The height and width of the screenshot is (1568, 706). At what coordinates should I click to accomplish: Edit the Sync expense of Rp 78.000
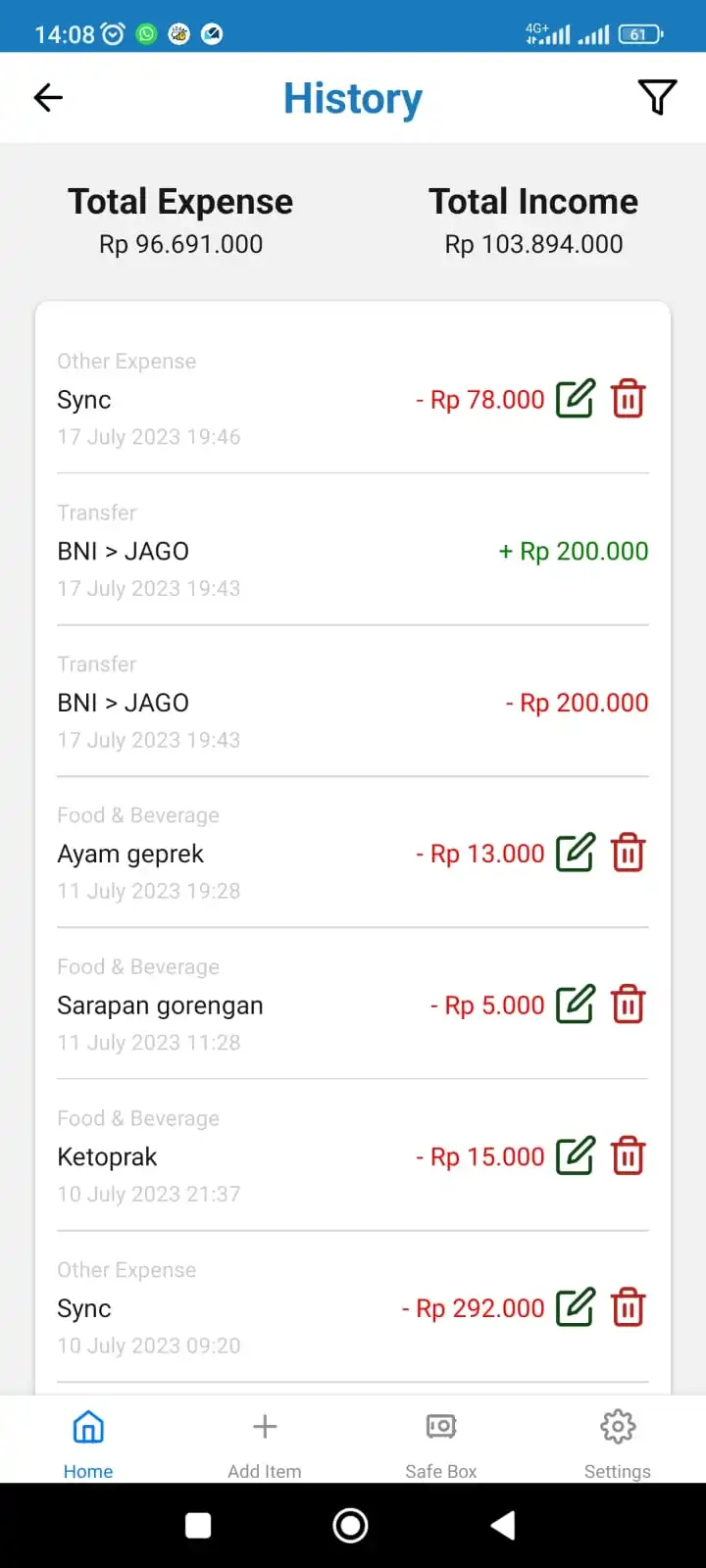577,399
